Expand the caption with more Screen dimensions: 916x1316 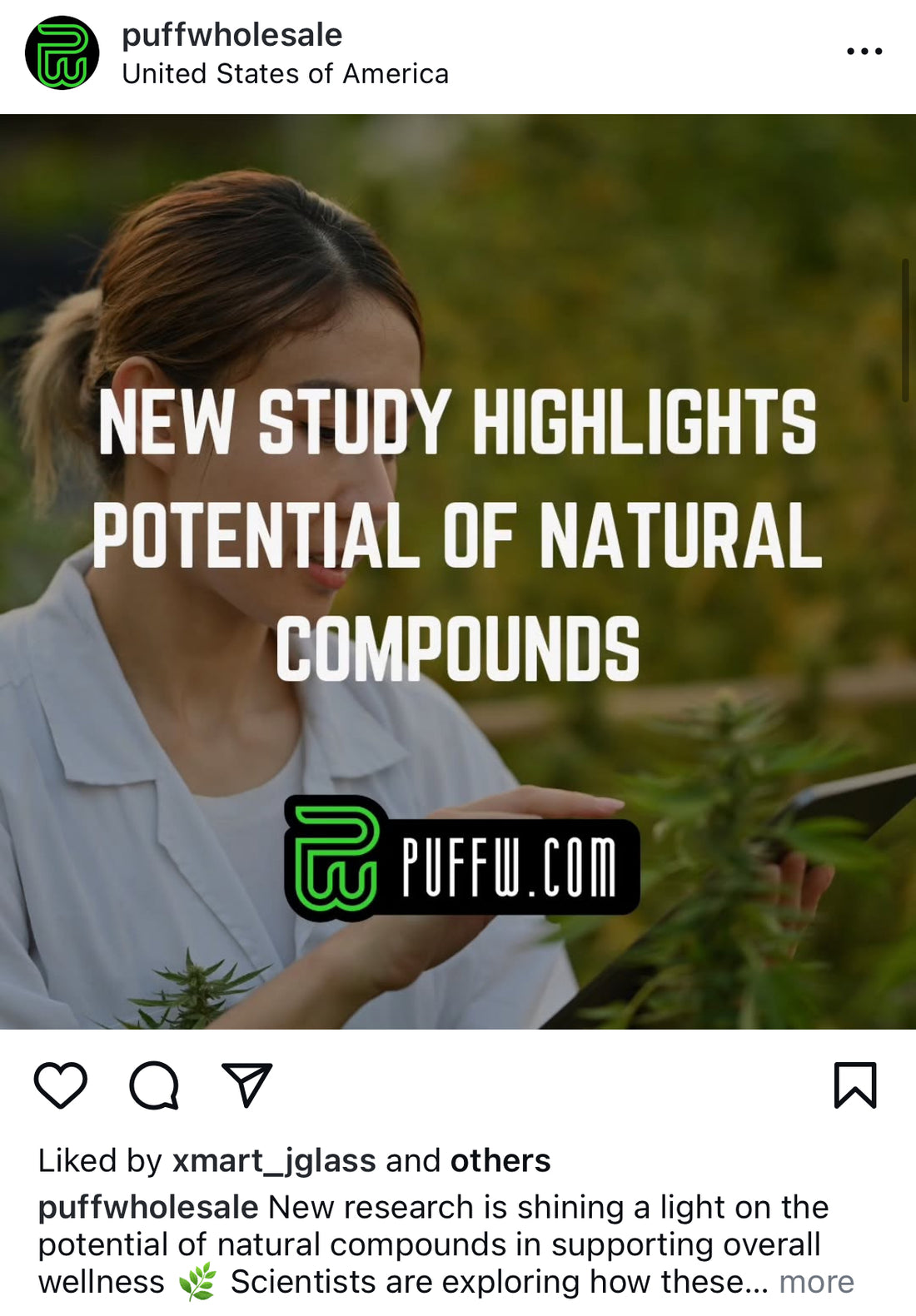[x=816, y=1282]
